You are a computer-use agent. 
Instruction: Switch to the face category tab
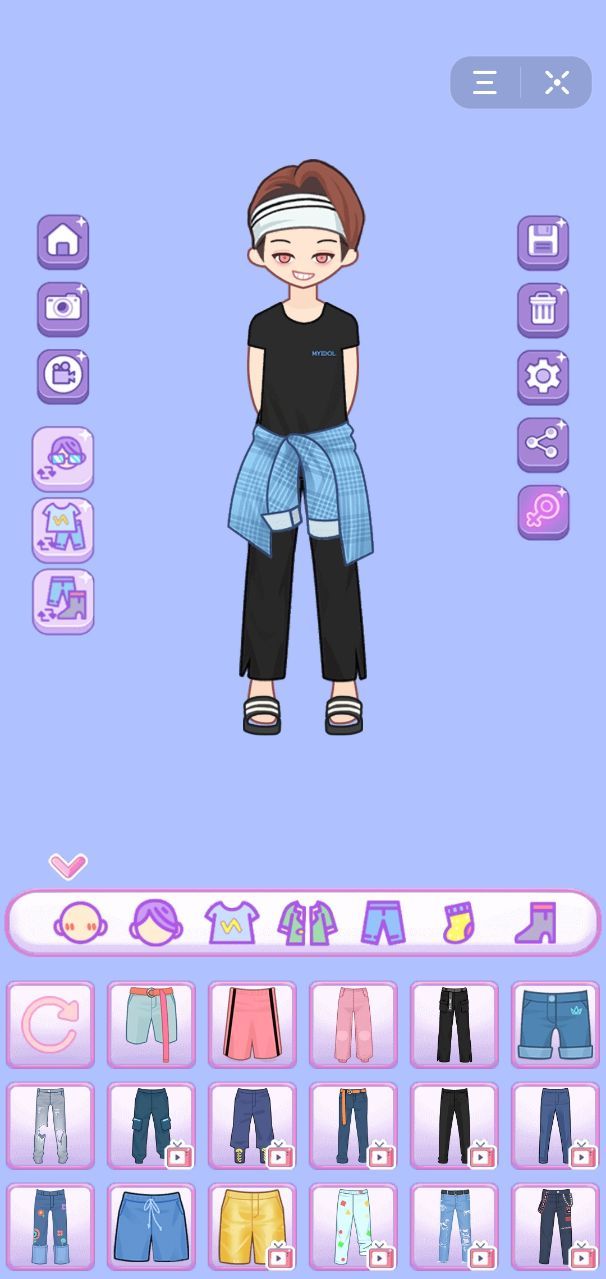(79, 922)
